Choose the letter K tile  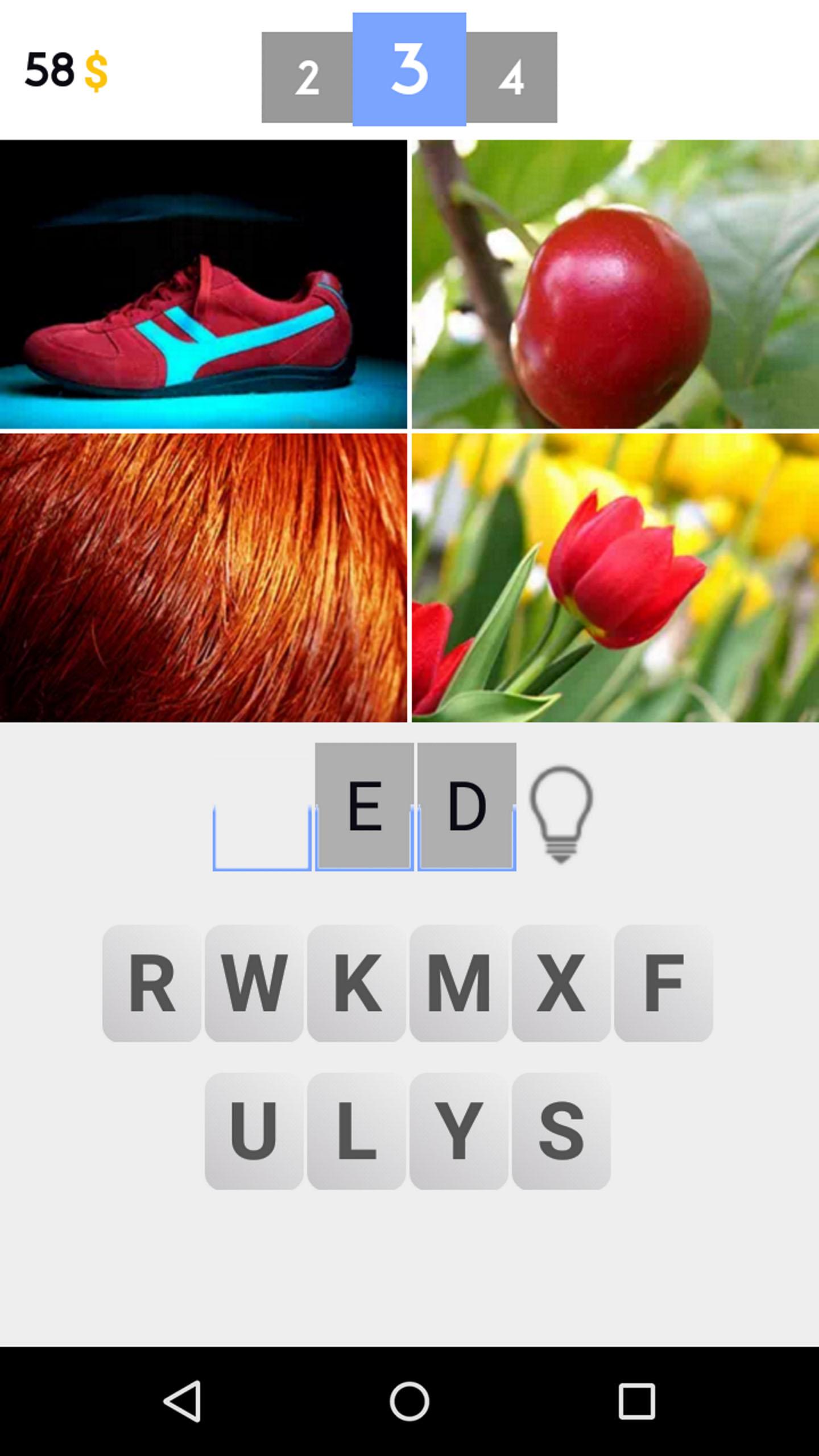click(x=356, y=983)
